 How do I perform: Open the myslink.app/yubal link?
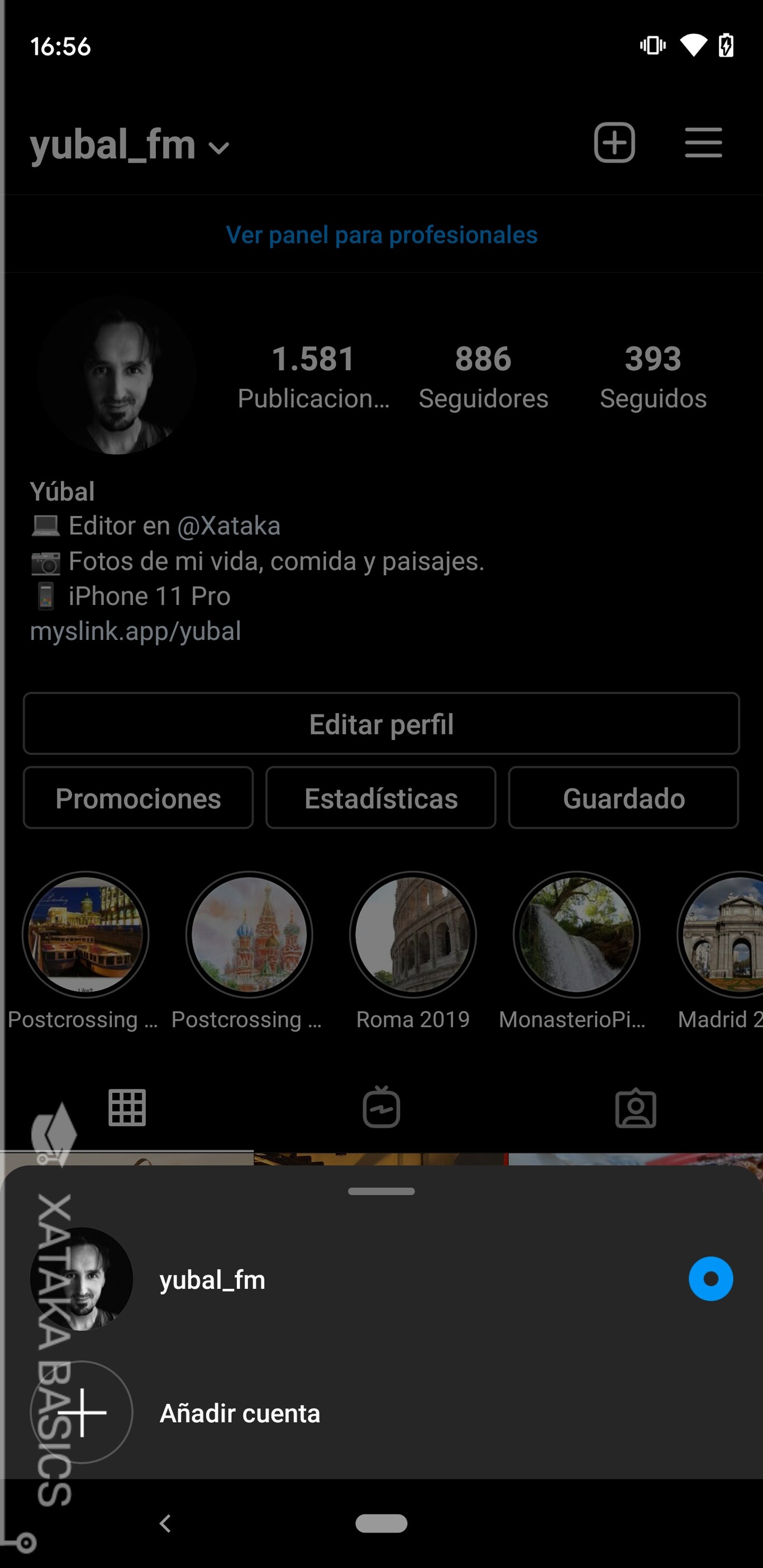[x=135, y=631]
